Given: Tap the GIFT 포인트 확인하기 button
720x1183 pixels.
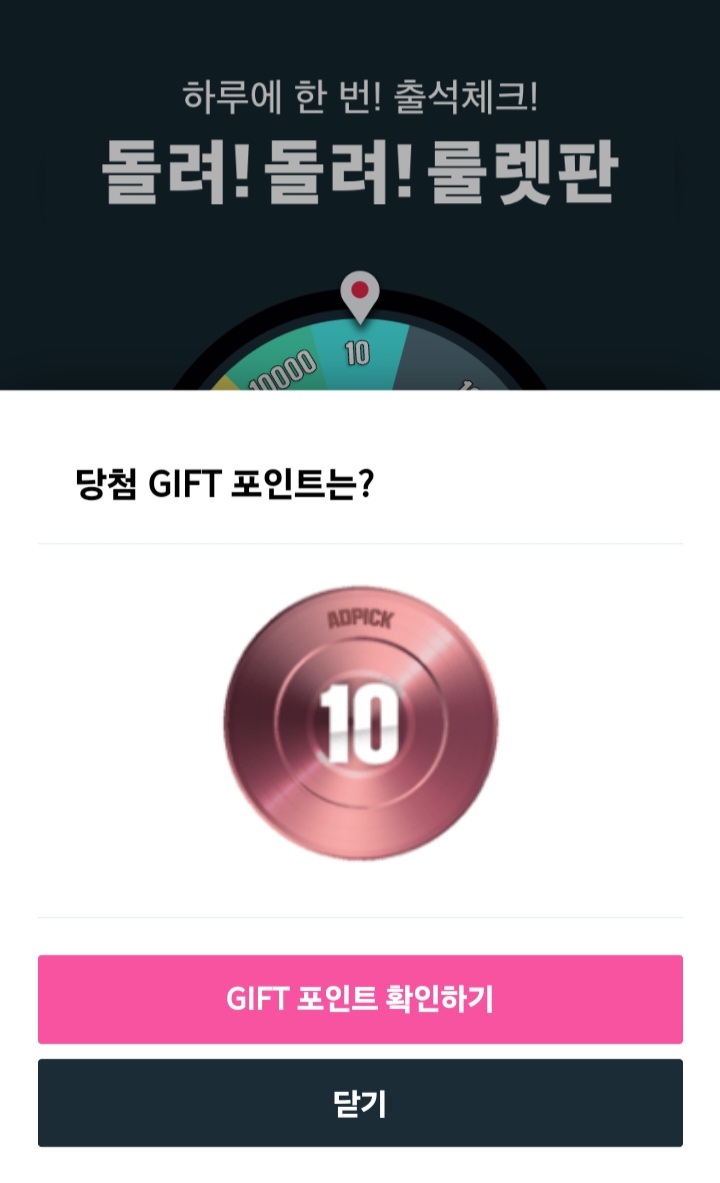Looking at the screenshot, I should pyautogui.click(x=360, y=999).
